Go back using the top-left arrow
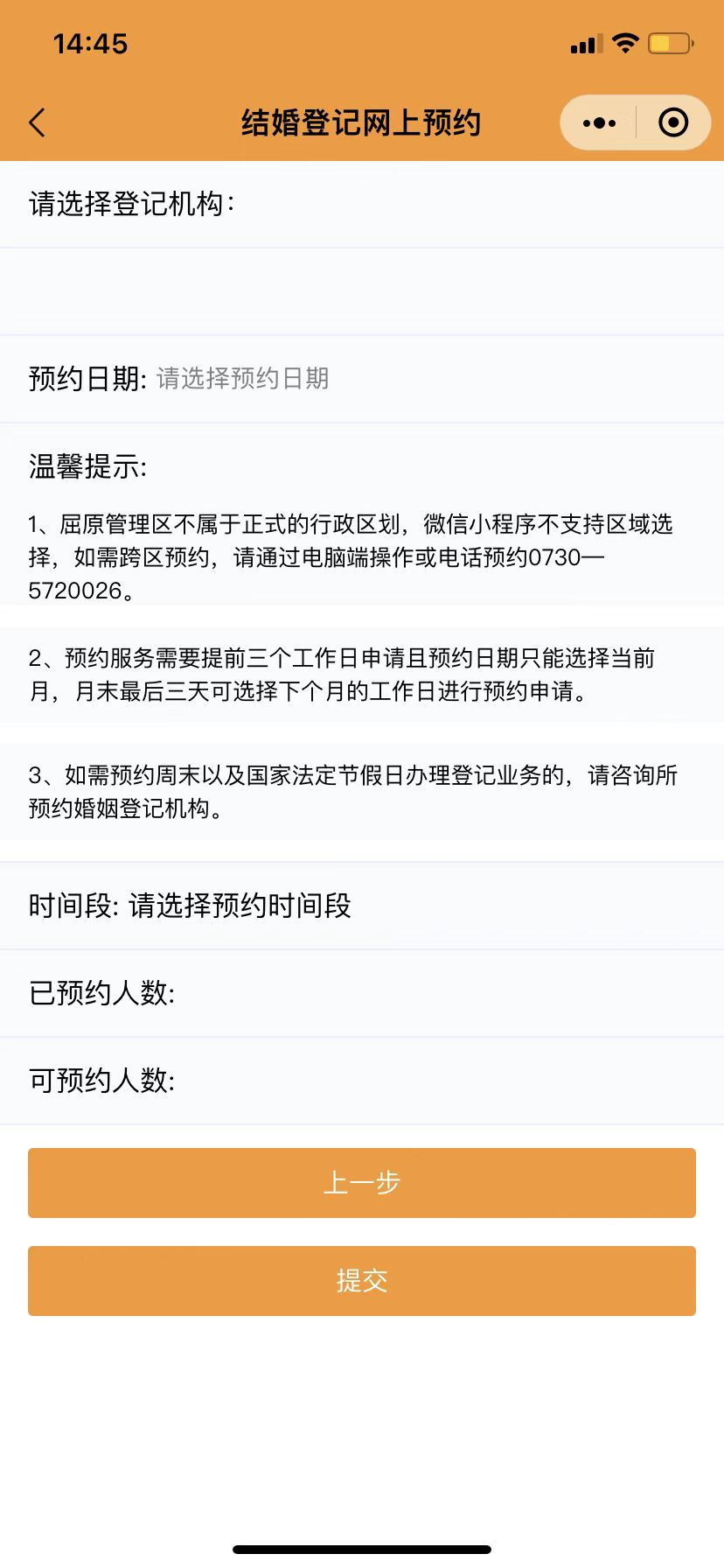This screenshot has width=724, height=1568. pos(37,123)
